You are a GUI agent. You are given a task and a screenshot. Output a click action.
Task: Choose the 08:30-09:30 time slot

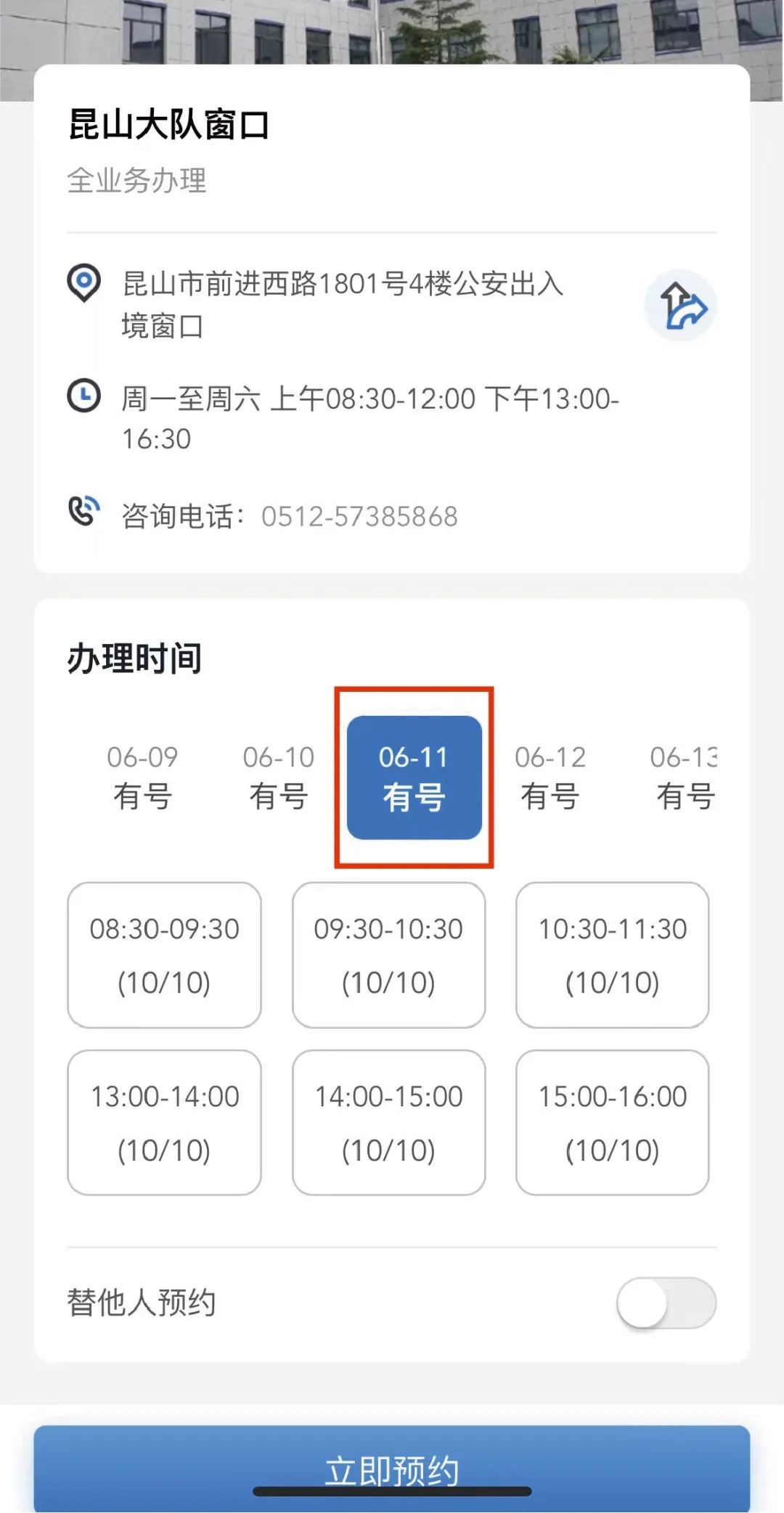coord(164,955)
